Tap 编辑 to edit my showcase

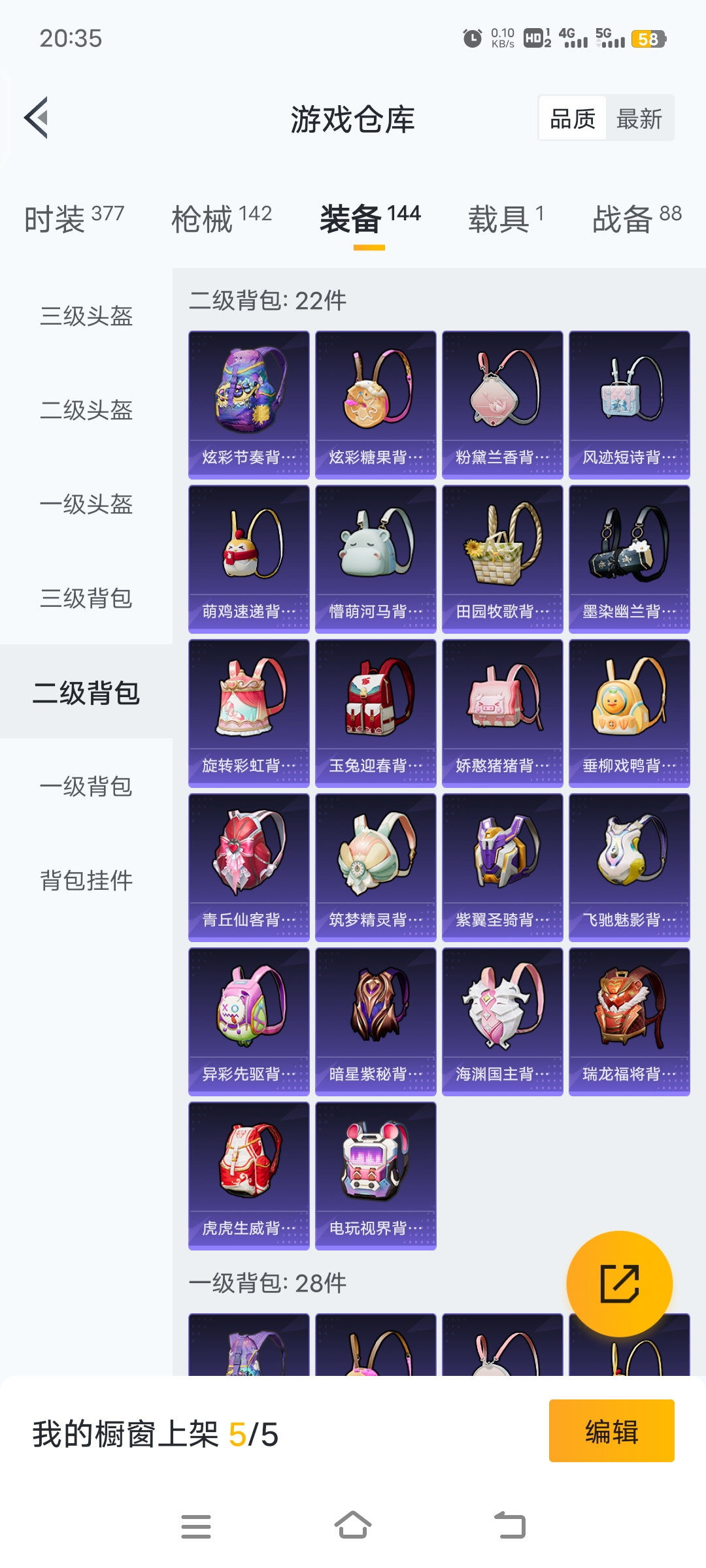pyautogui.click(x=611, y=1431)
